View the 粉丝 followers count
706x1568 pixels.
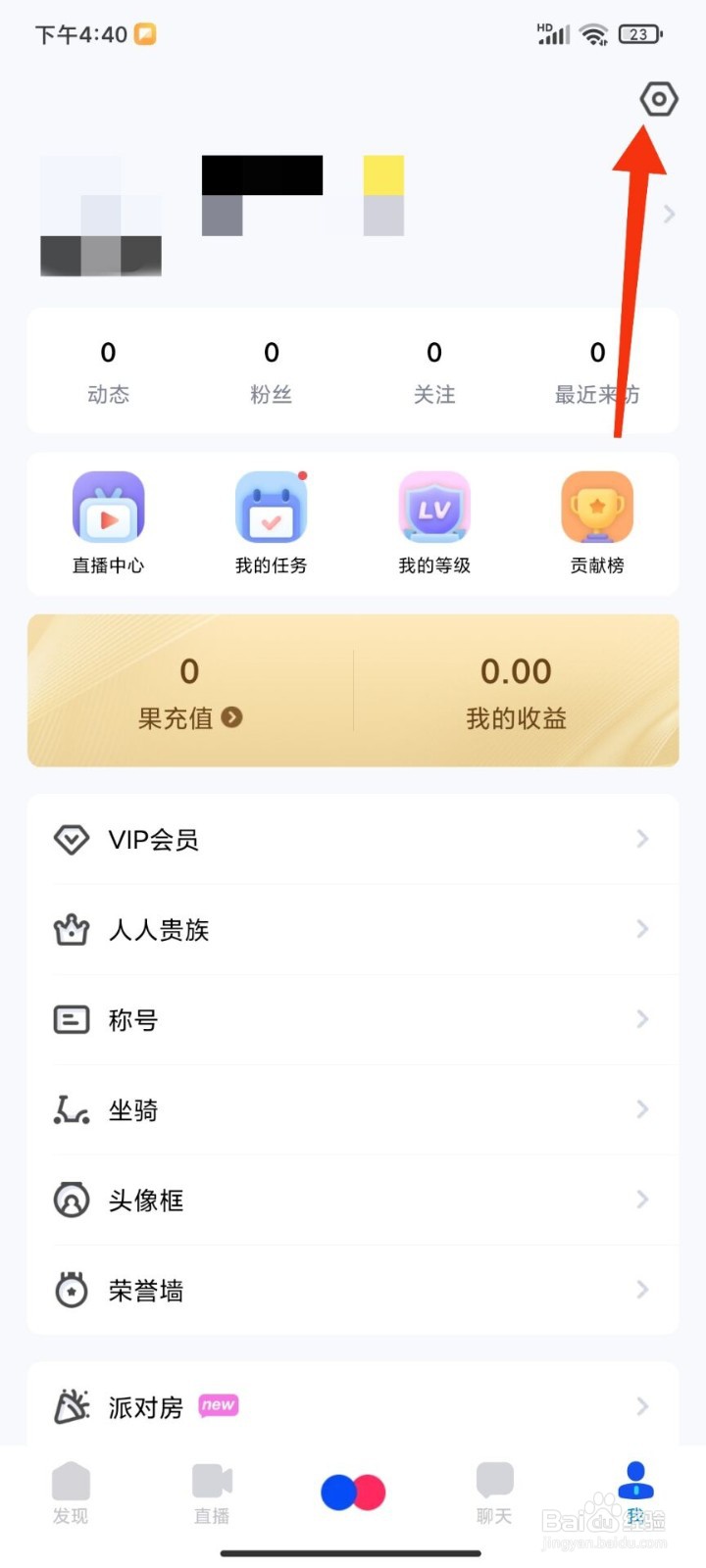tap(271, 370)
